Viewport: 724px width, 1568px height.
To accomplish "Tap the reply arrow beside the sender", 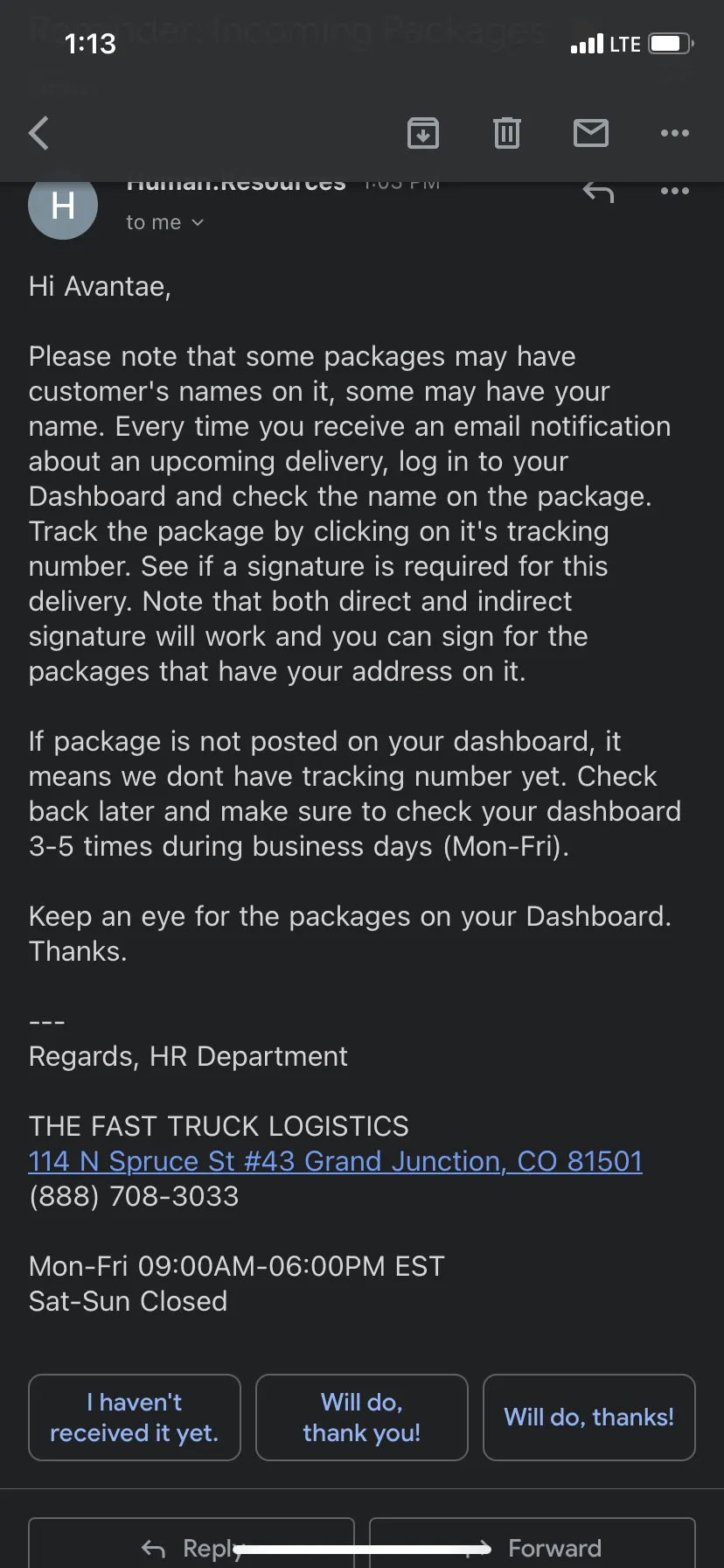I will [x=598, y=192].
